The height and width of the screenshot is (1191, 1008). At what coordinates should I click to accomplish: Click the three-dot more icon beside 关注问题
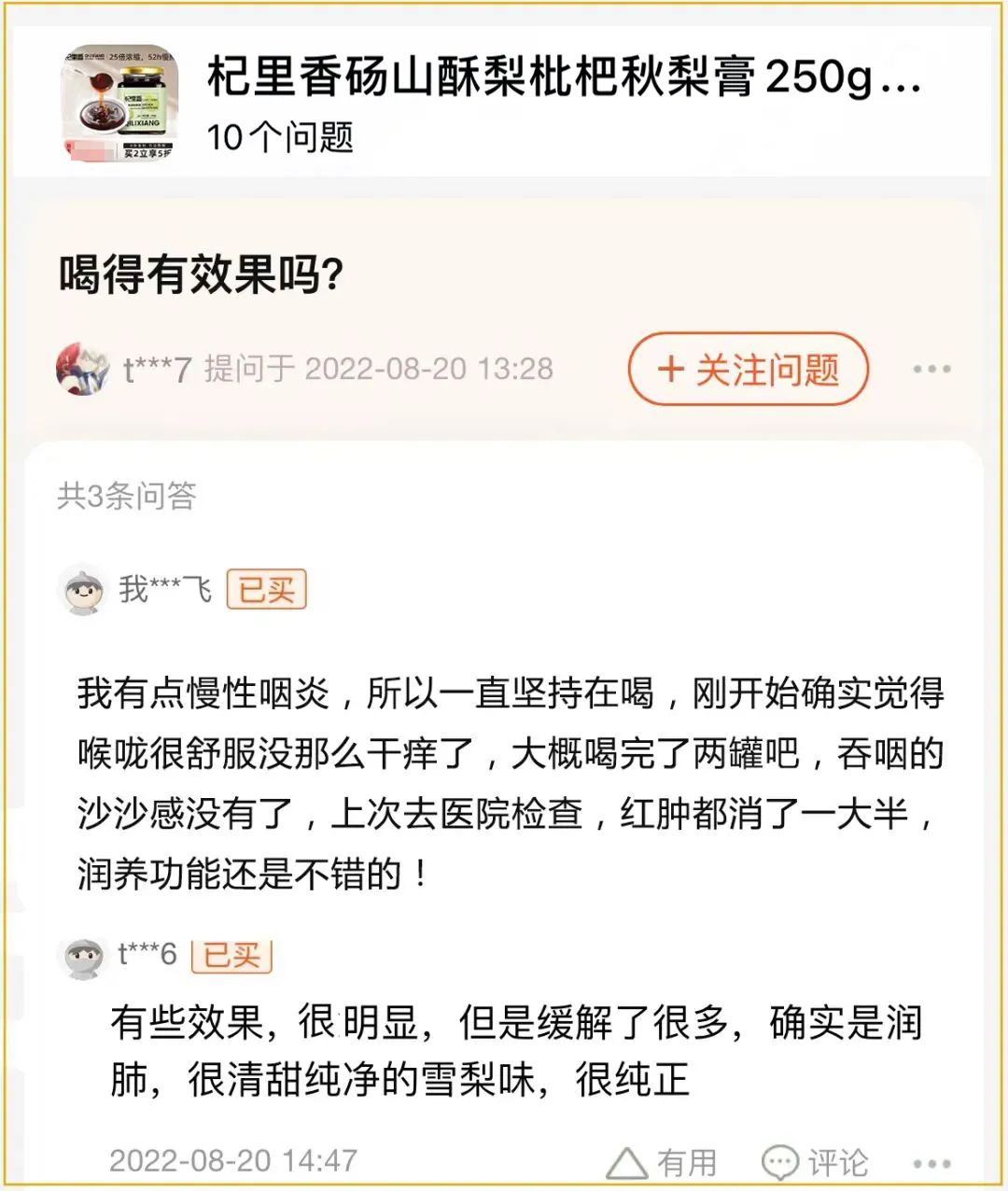pyautogui.click(x=932, y=370)
